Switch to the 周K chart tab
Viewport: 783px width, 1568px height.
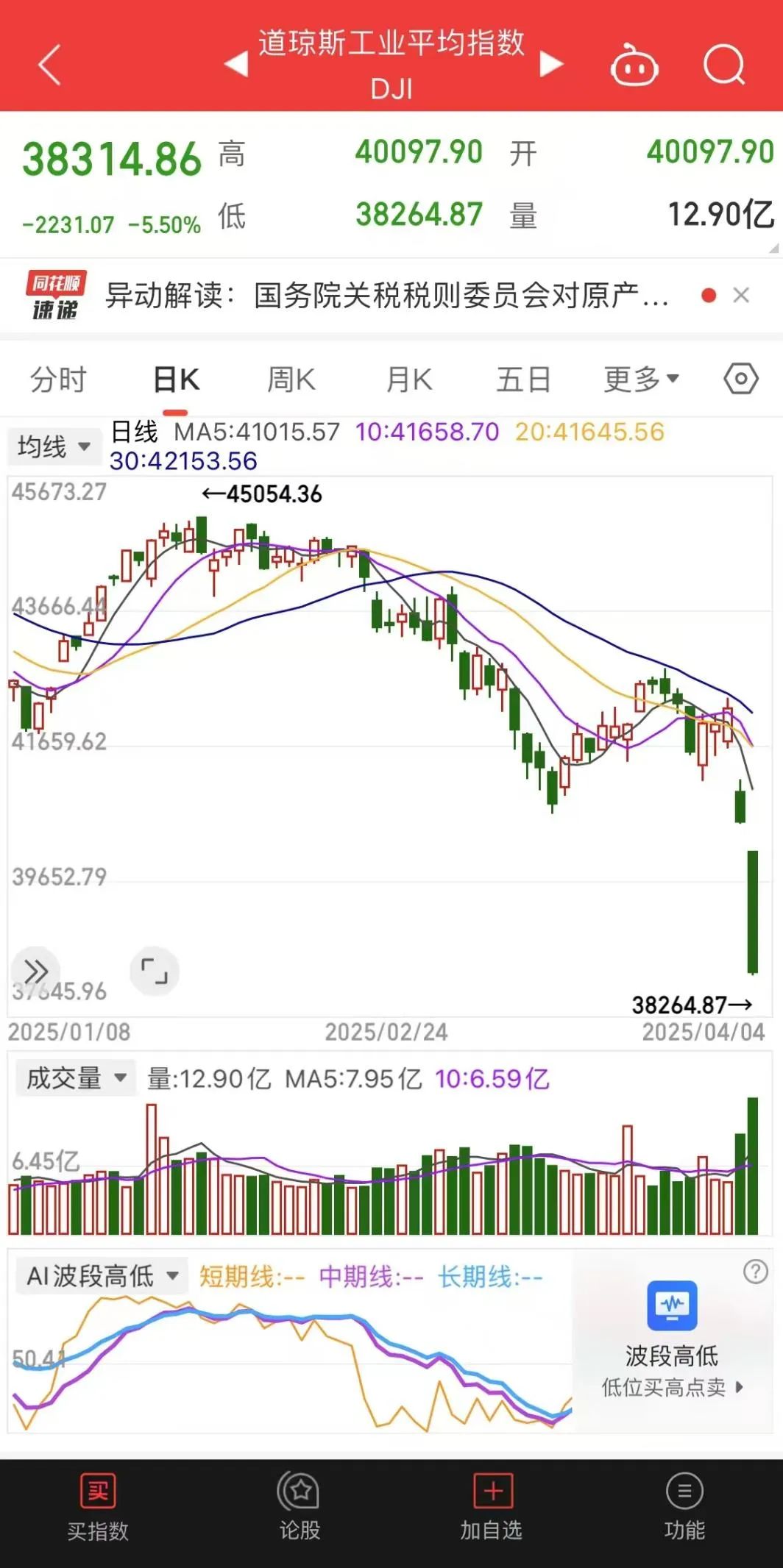click(x=291, y=380)
